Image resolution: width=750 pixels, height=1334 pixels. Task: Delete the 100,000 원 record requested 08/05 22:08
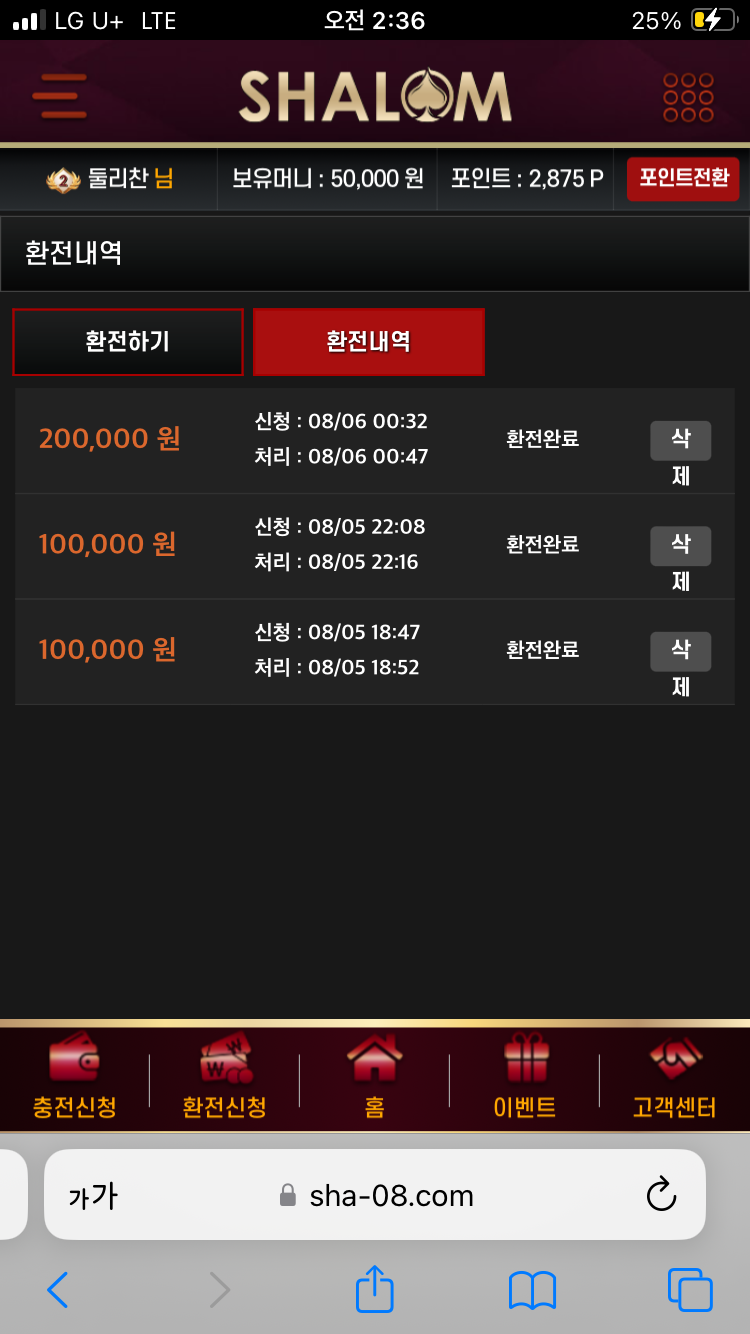coord(680,546)
